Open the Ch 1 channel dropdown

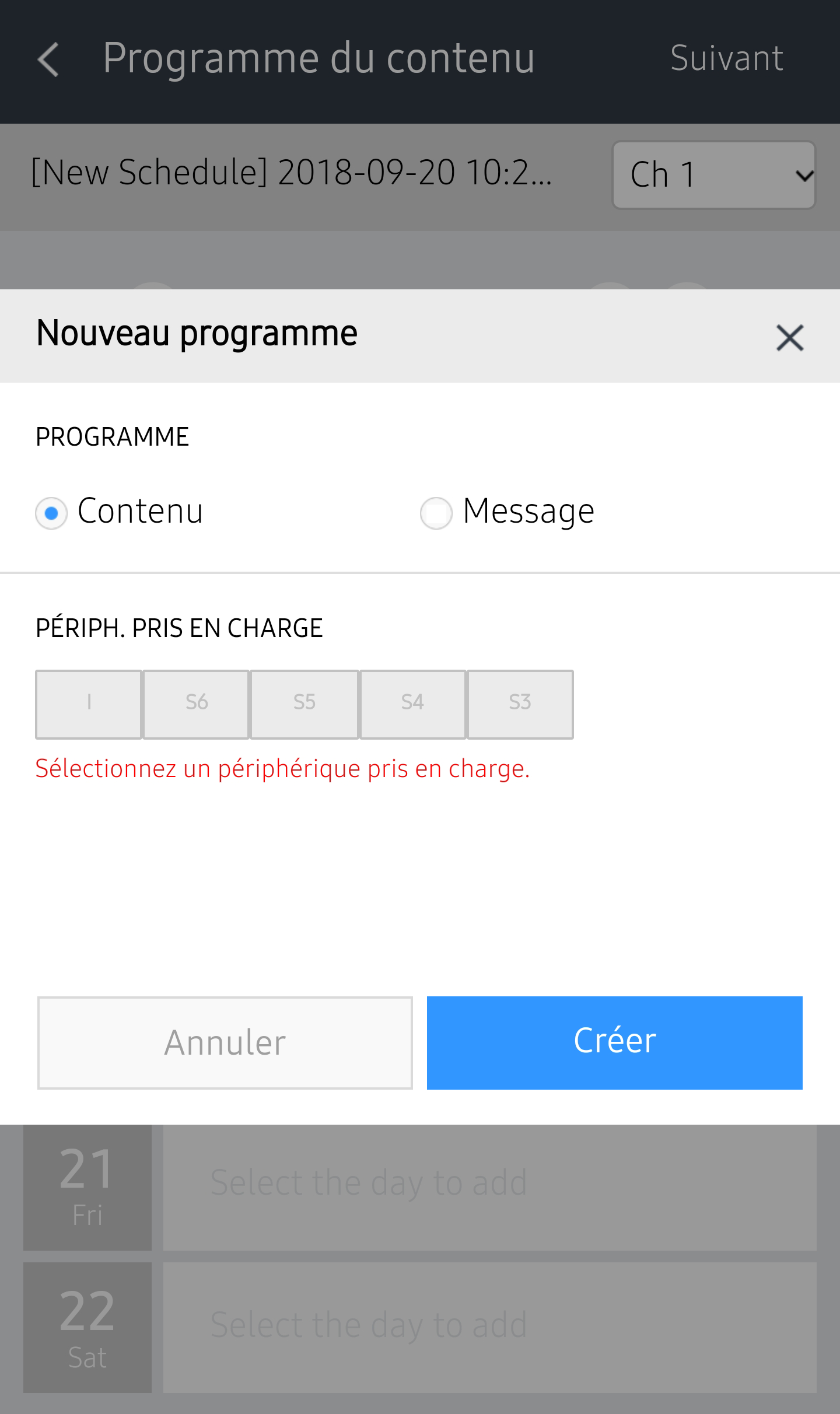coord(713,175)
